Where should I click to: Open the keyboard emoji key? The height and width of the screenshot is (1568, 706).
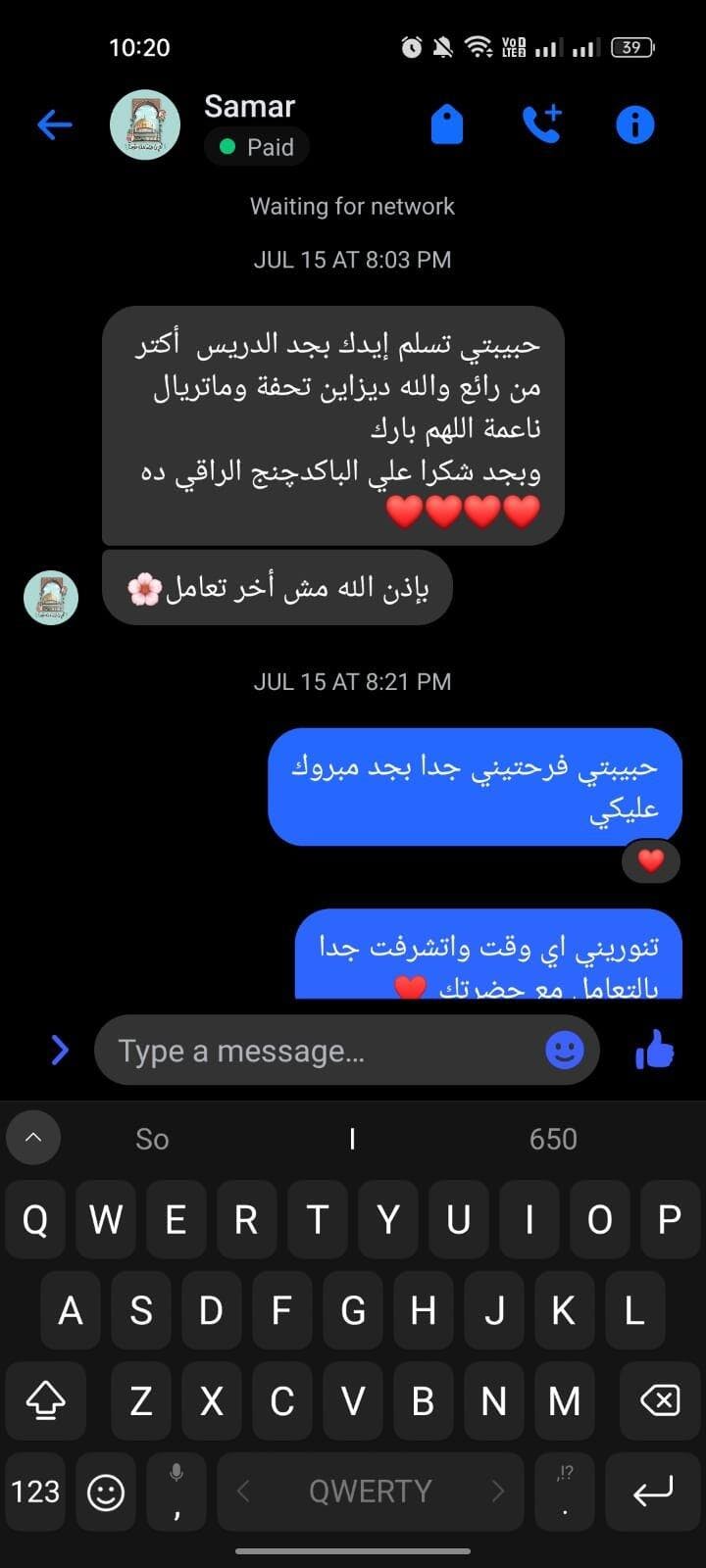[106, 1492]
